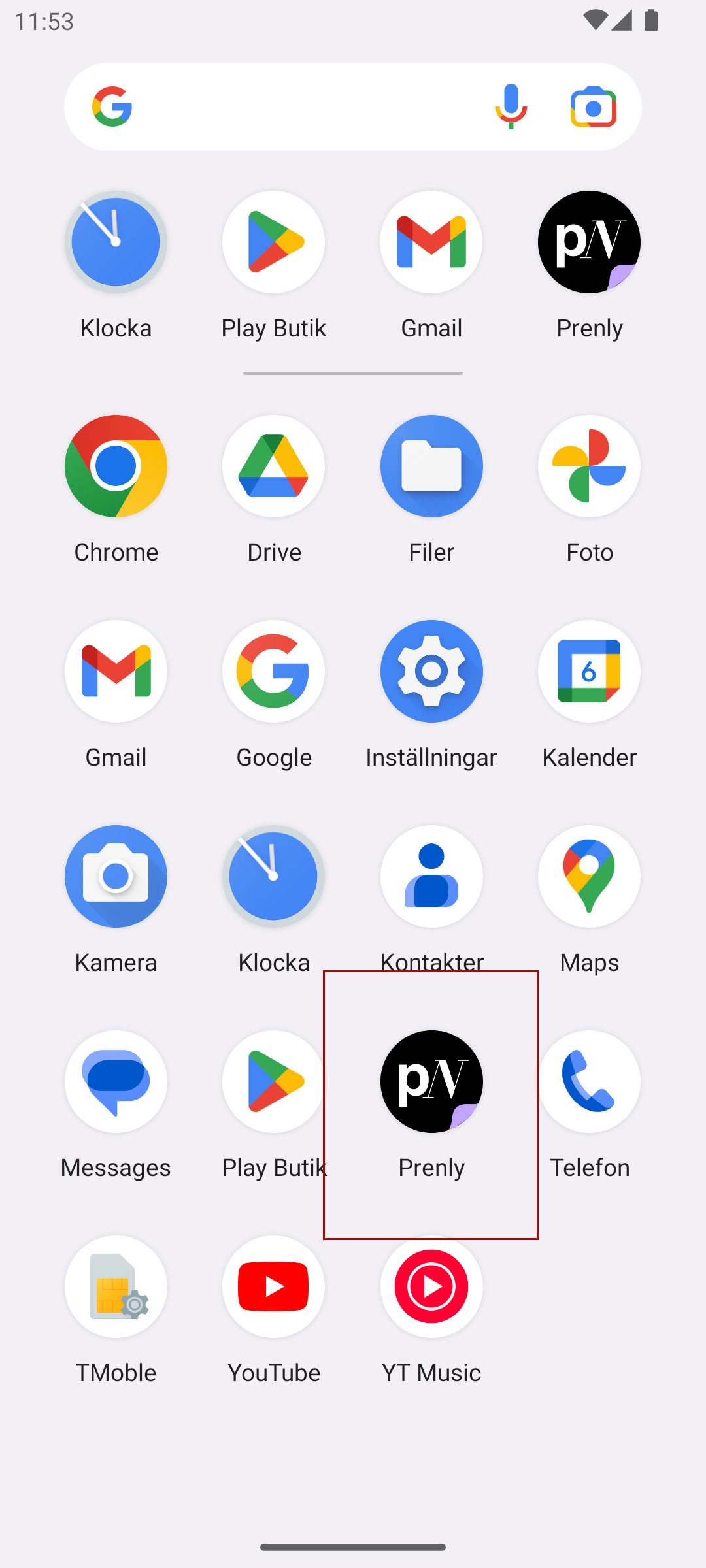Open Klocka from the suggested apps row
The image size is (706, 1568).
point(116,242)
